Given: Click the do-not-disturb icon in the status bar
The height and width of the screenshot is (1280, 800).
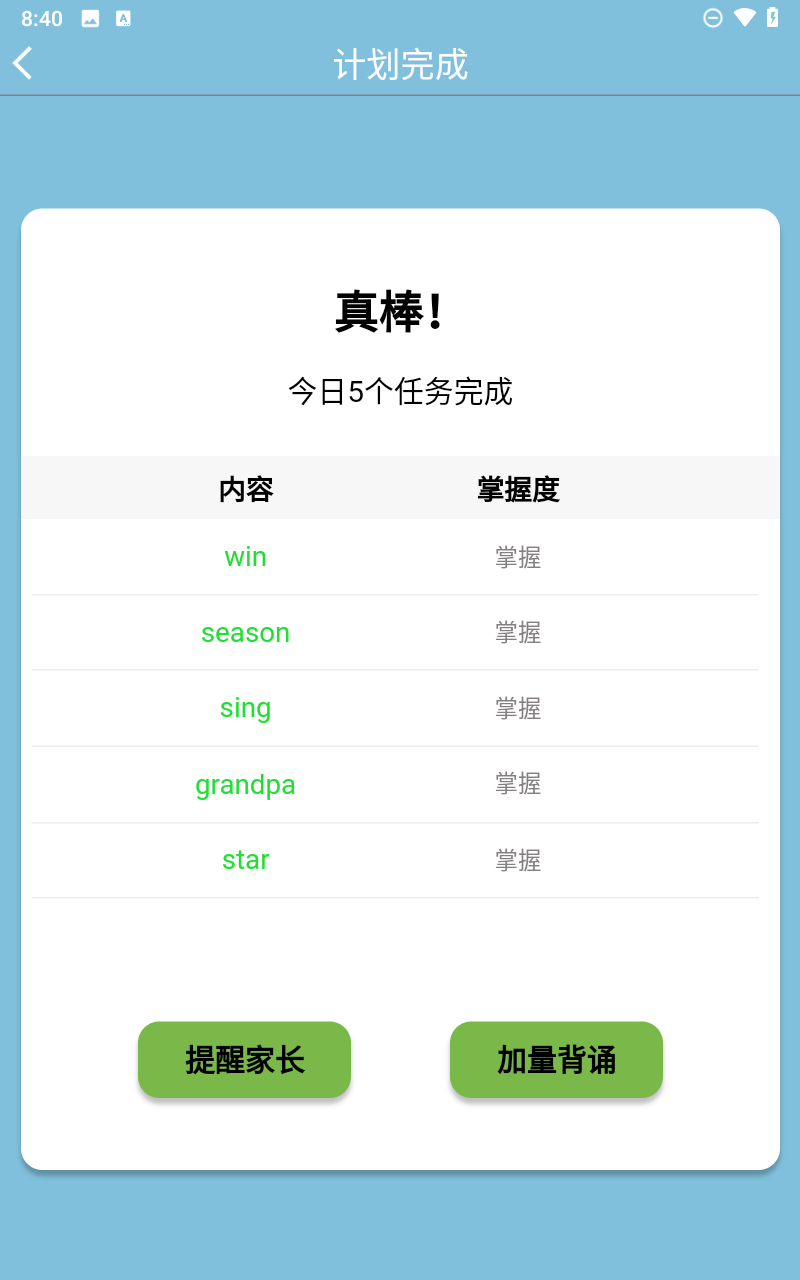Looking at the screenshot, I should [713, 17].
